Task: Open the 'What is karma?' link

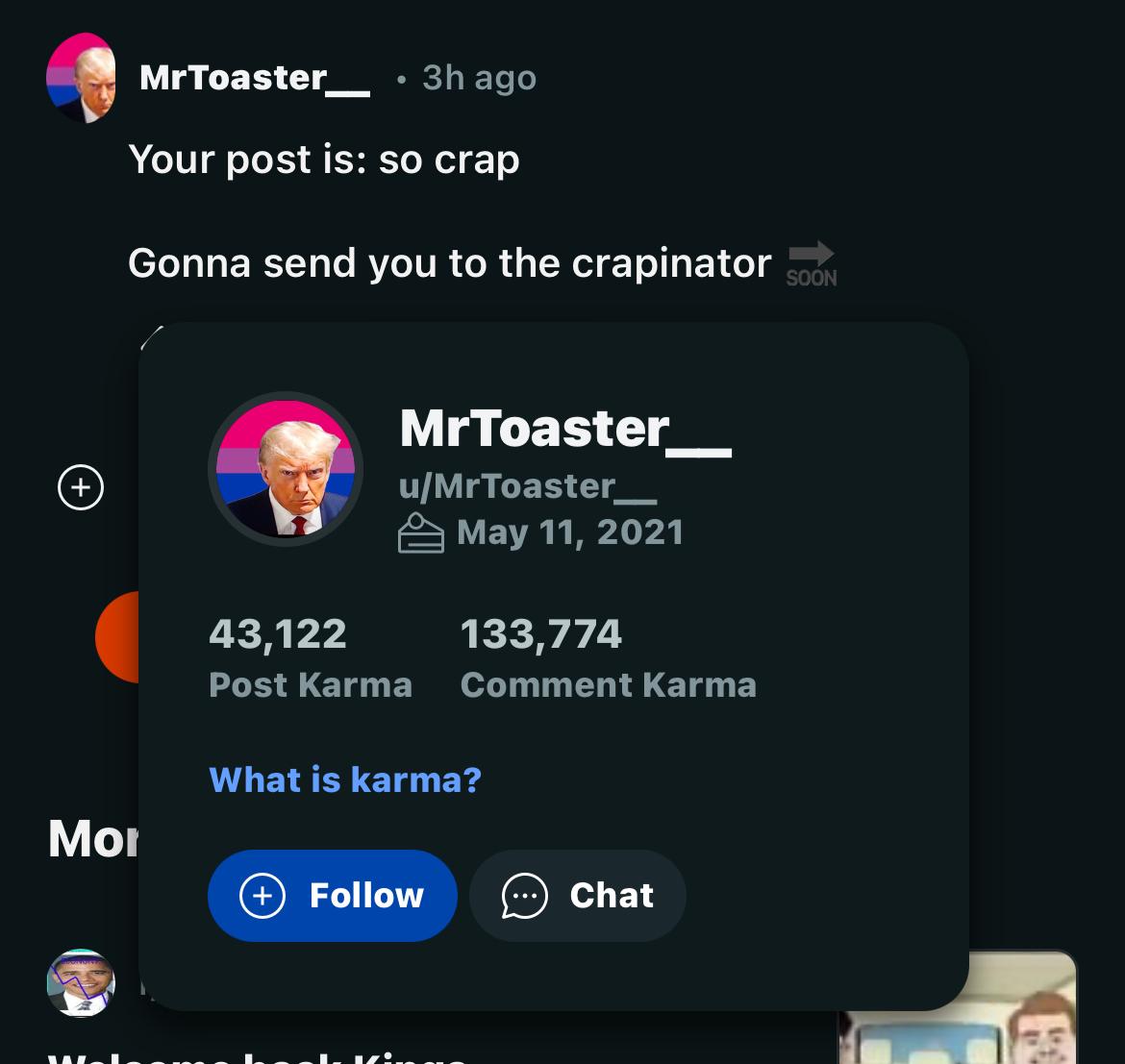Action: 344,779
